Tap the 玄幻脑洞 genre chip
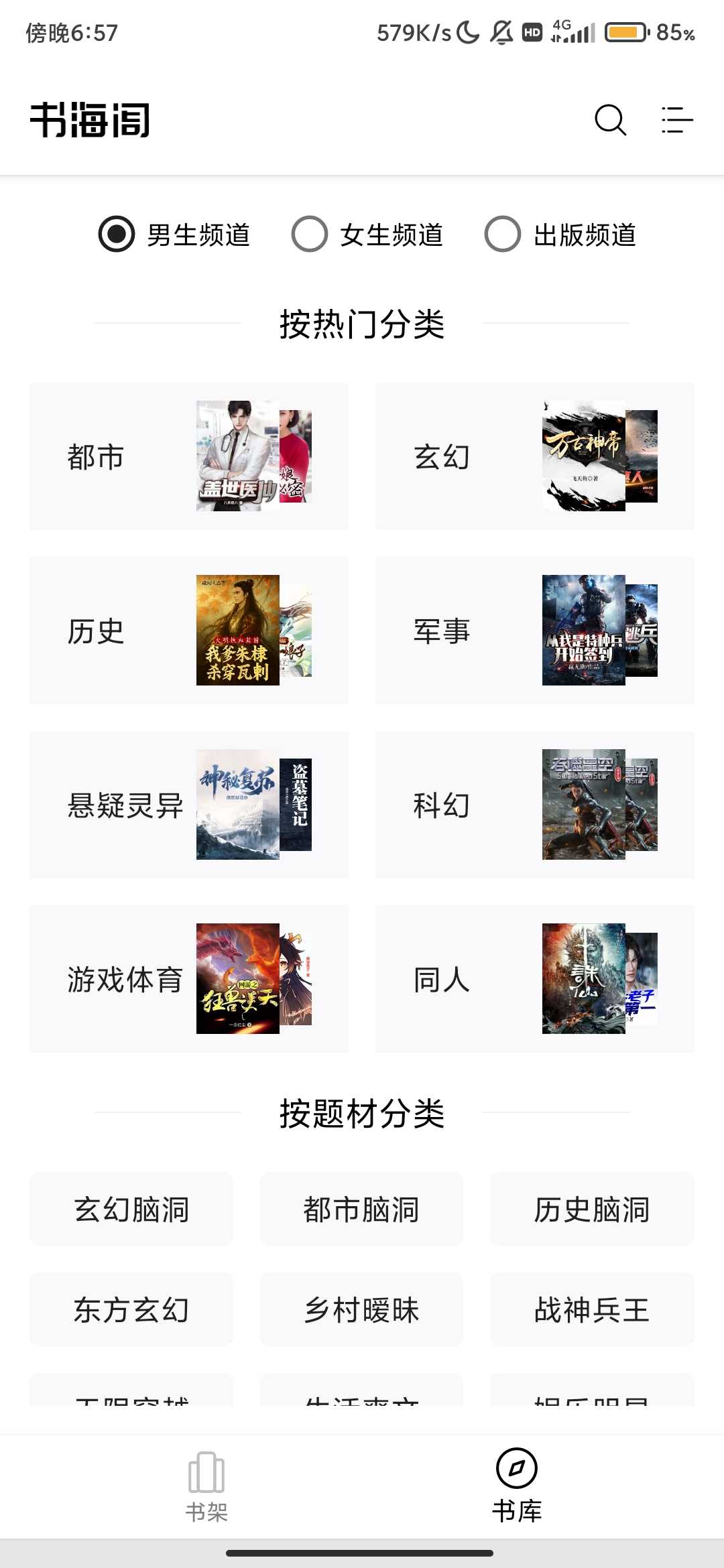724x1568 pixels. click(x=131, y=1210)
